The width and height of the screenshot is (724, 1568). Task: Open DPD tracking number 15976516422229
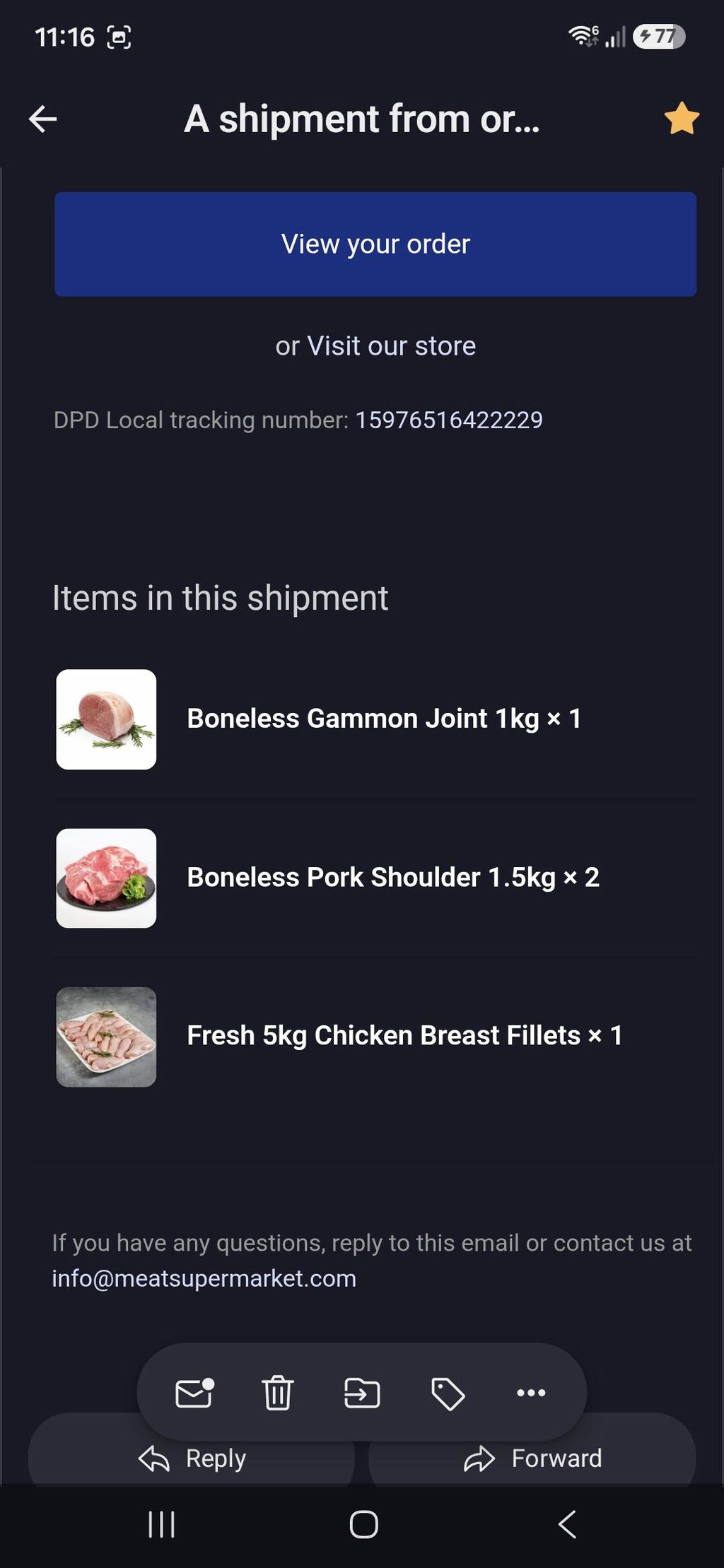pos(449,420)
